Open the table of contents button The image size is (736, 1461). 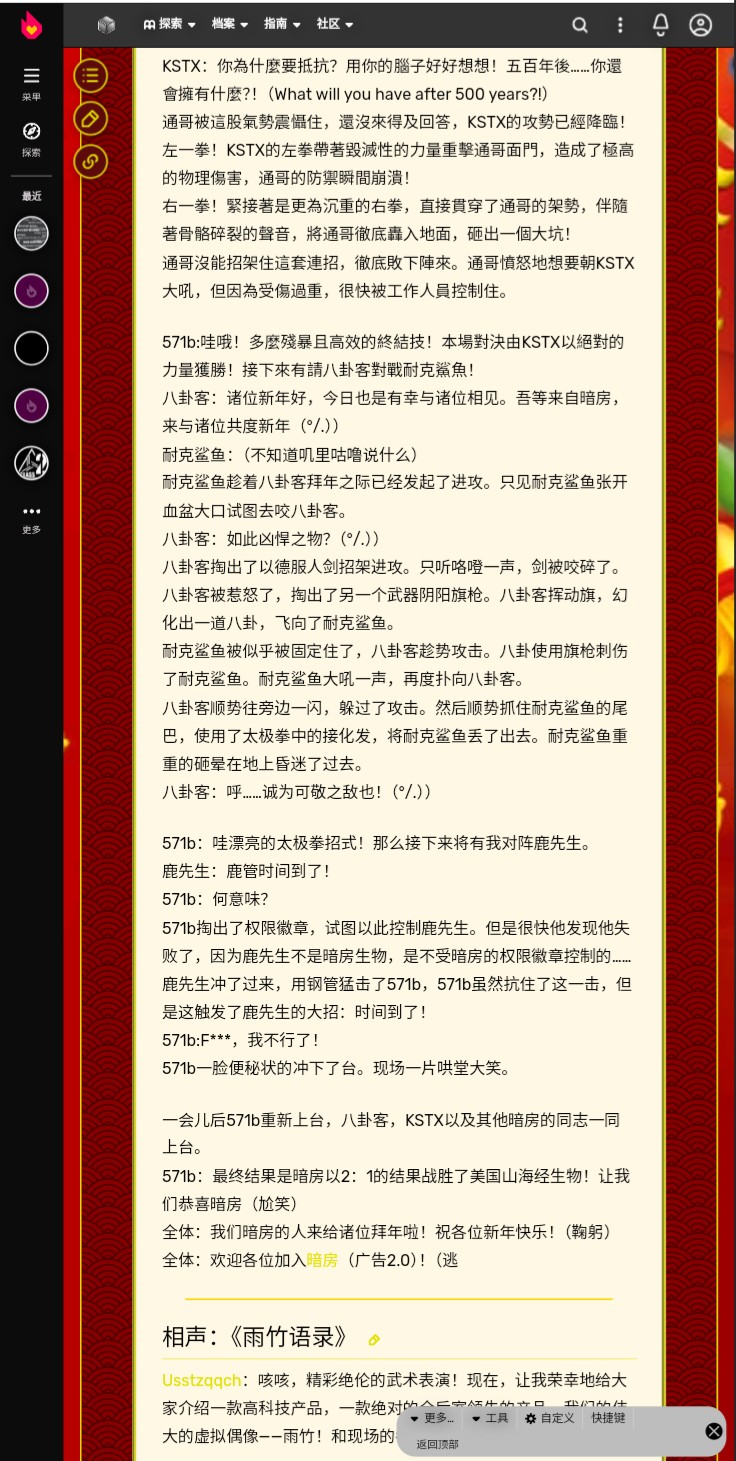pyautogui.click(x=90, y=75)
